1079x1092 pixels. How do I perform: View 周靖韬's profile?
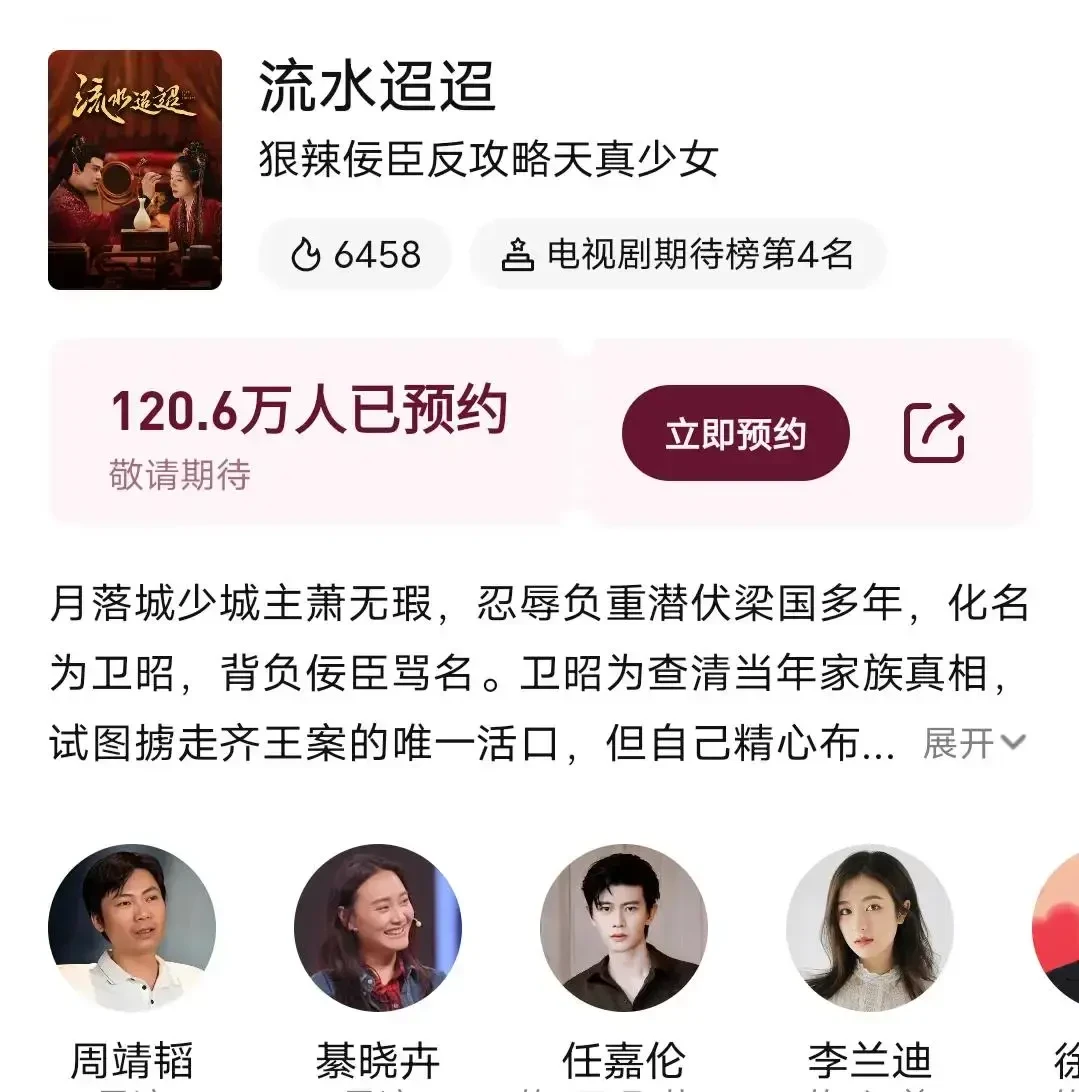132,928
